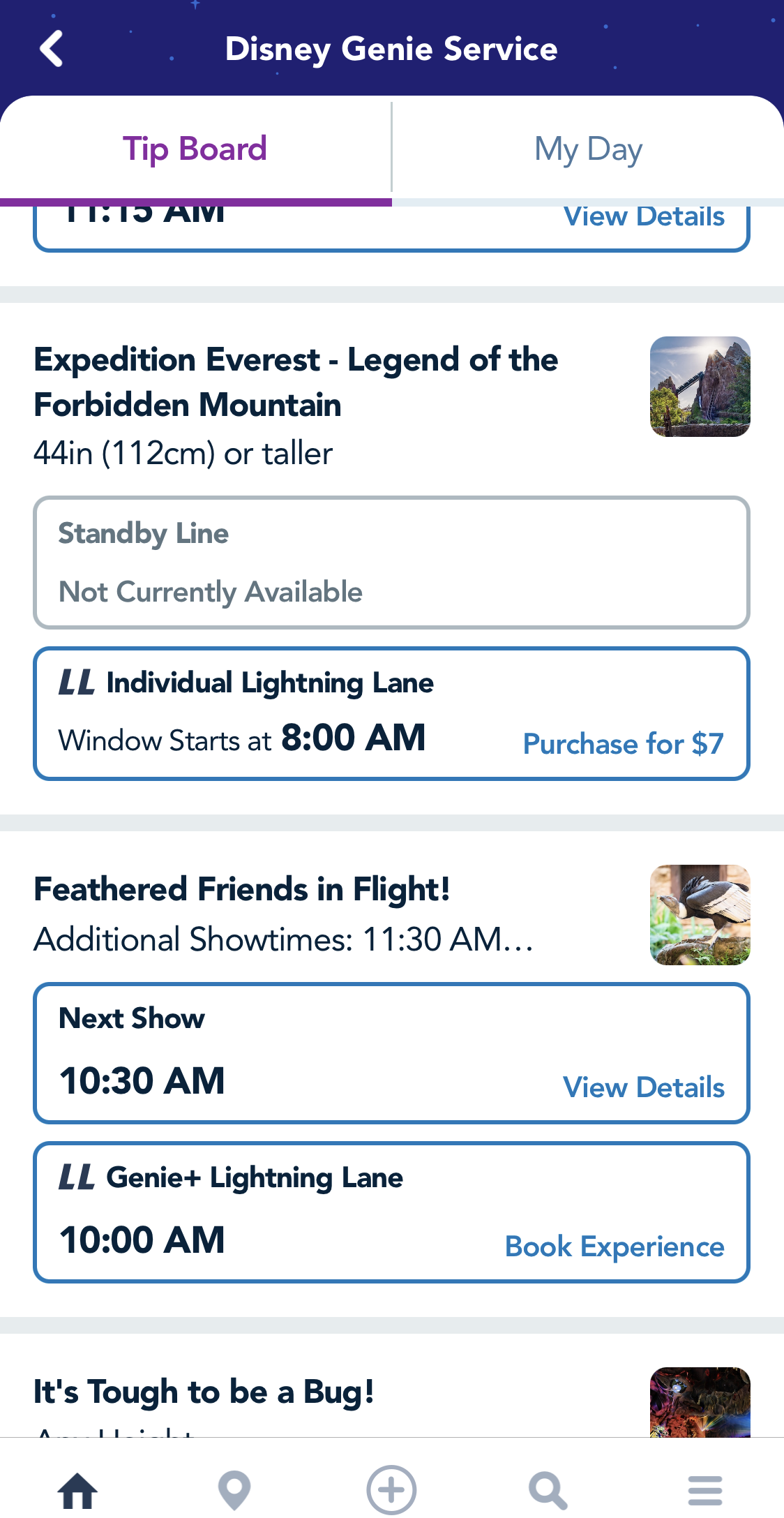Go to the home tab
Image resolution: width=784 pixels, height=1518 pixels.
coord(77,1491)
